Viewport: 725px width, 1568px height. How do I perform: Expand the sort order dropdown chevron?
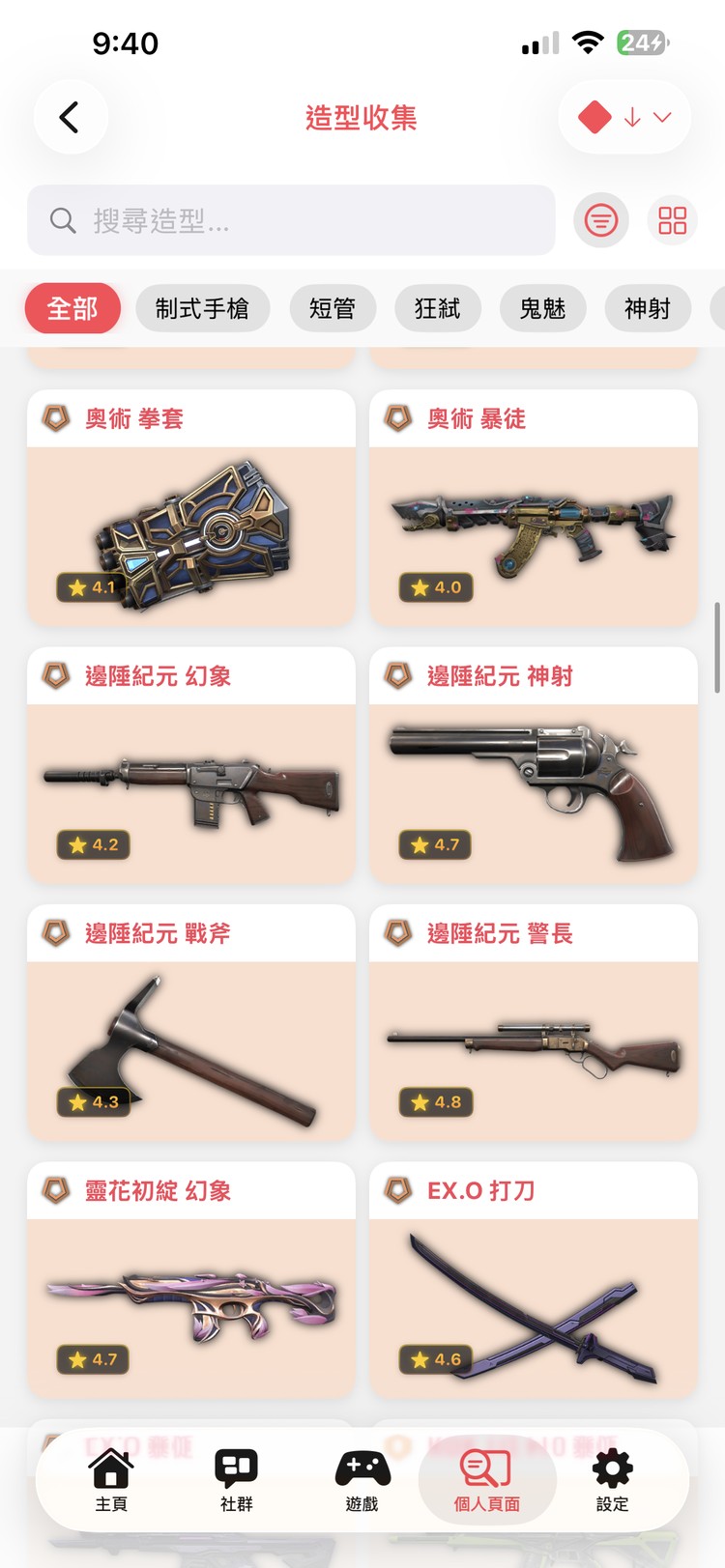tap(661, 116)
